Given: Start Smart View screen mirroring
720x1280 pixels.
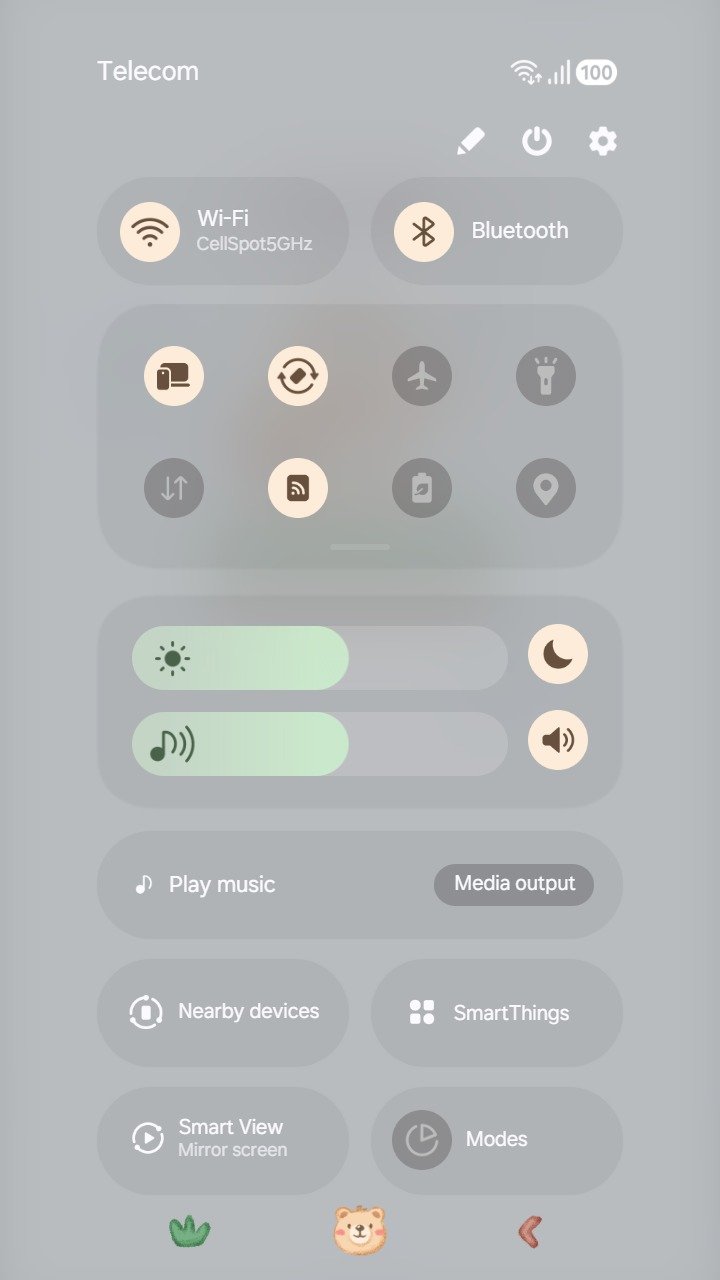Looking at the screenshot, I should (223, 1140).
